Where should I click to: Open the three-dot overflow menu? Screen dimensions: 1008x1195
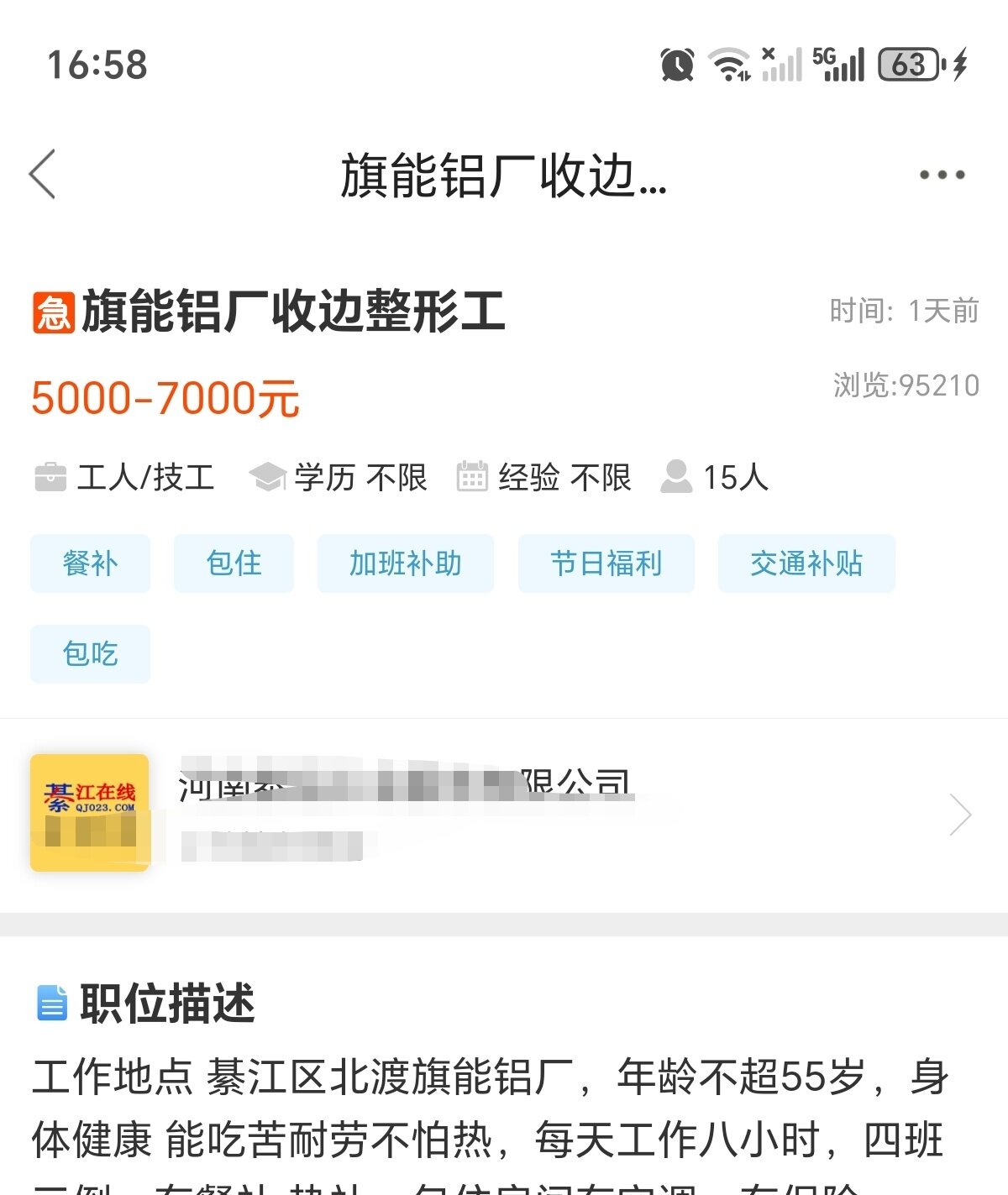(x=942, y=175)
